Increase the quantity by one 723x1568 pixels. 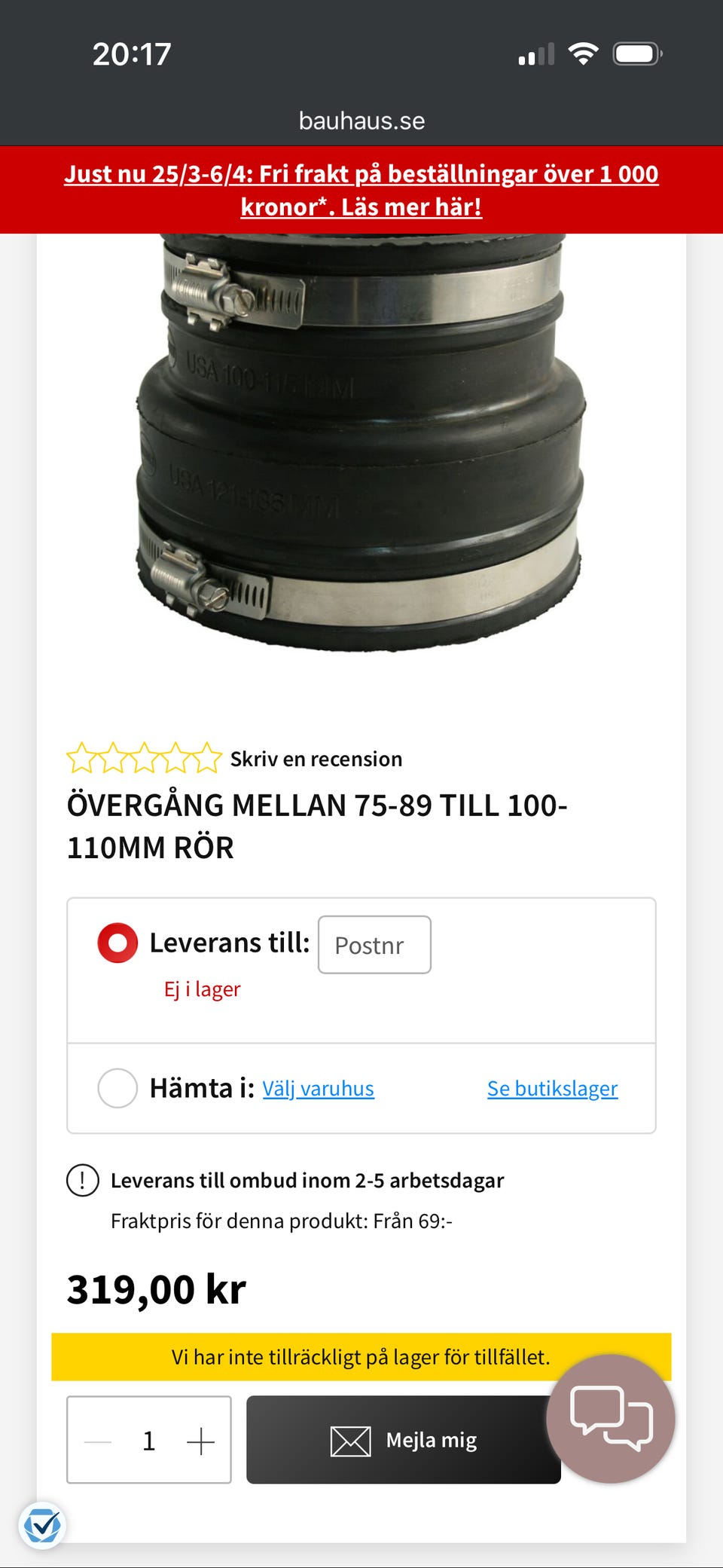tap(200, 1441)
